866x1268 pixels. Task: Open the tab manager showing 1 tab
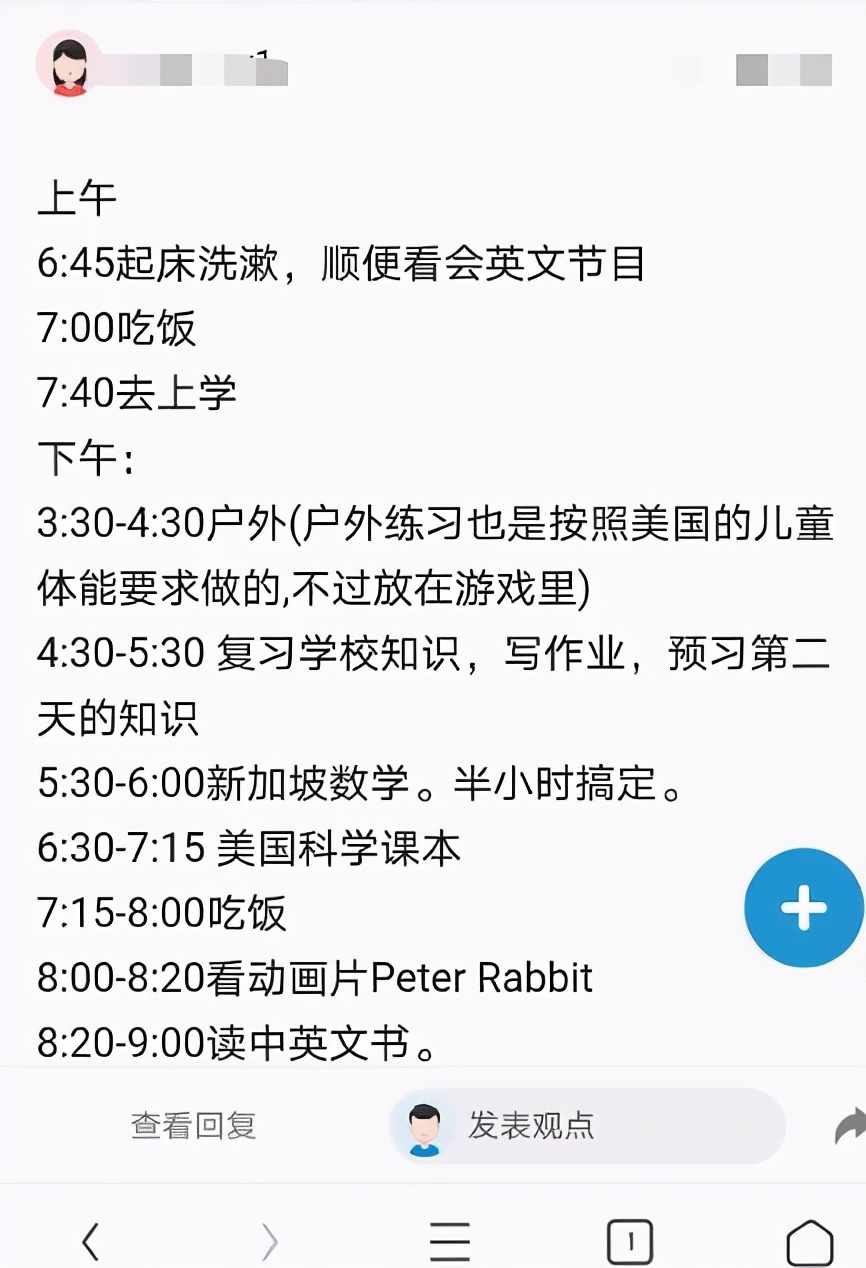pos(629,1240)
